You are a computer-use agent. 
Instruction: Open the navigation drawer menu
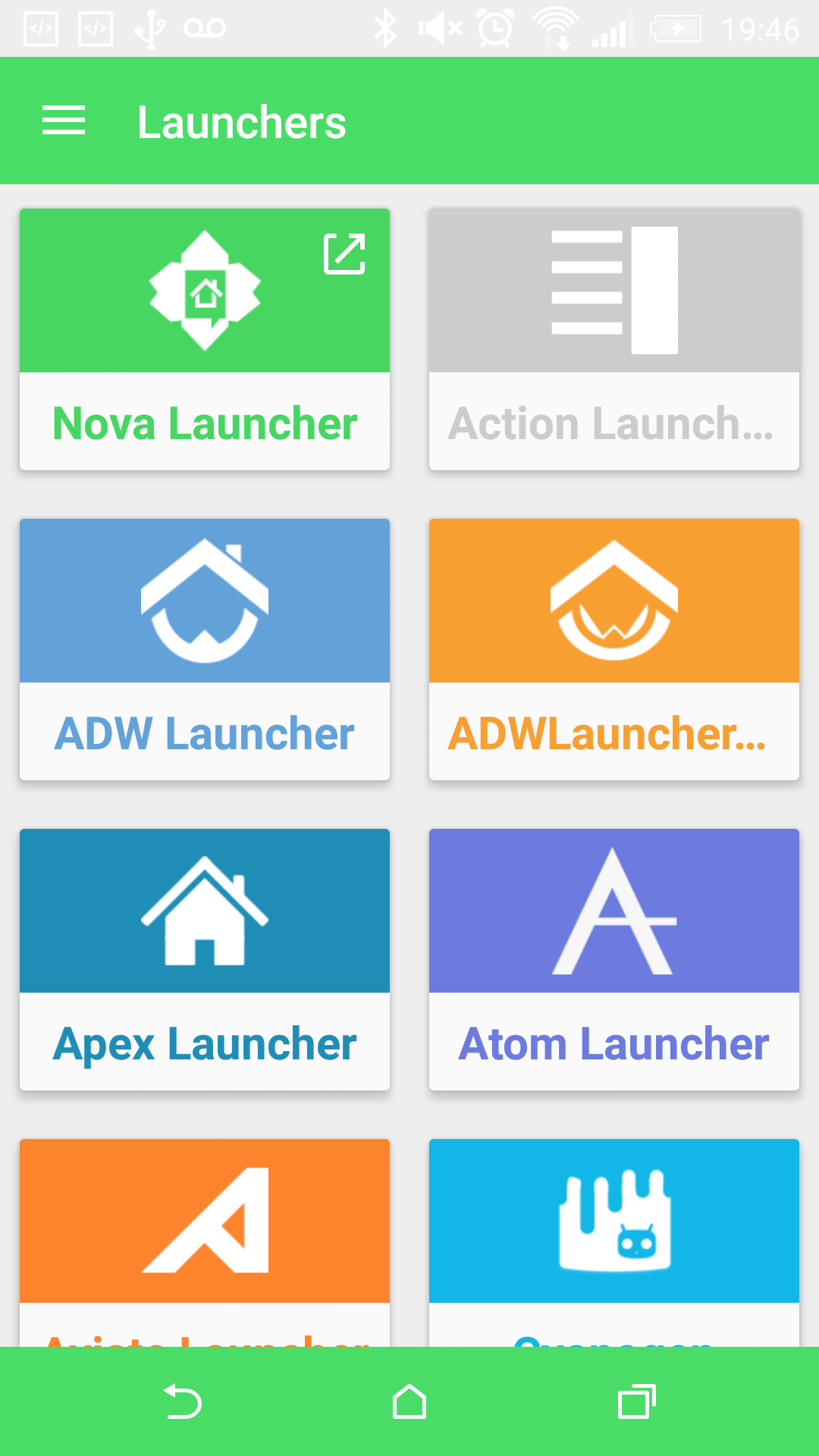[x=64, y=120]
